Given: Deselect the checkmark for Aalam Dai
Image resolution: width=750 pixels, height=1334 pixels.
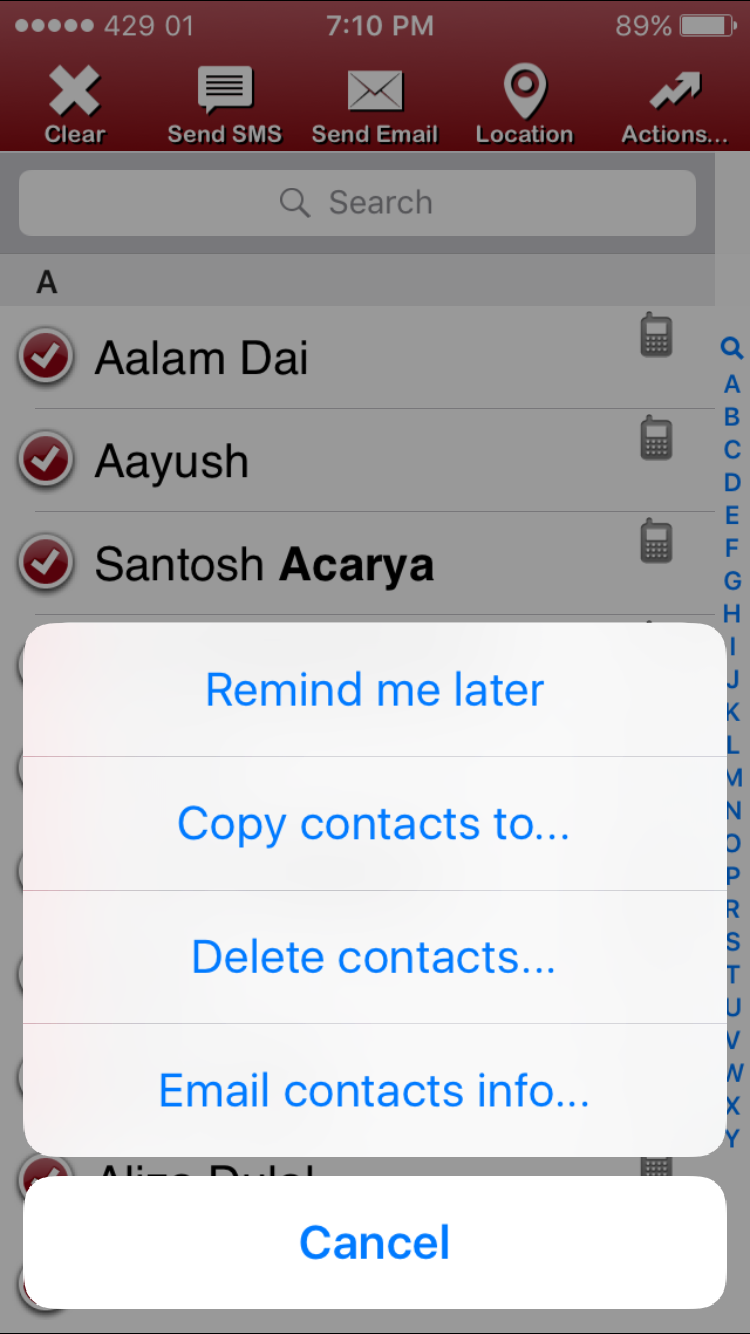Looking at the screenshot, I should click(45, 356).
